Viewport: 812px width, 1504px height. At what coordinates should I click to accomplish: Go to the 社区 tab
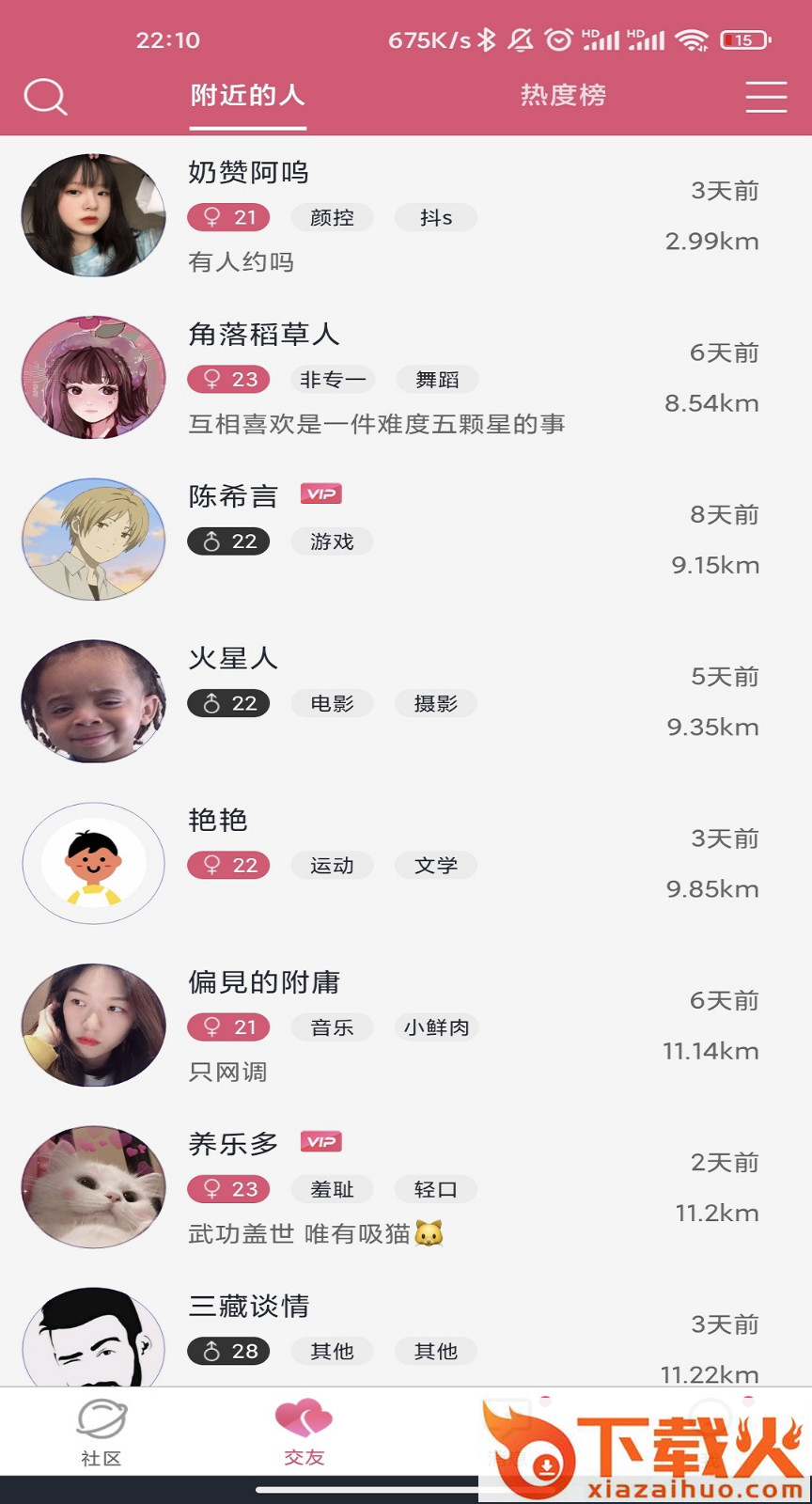[x=101, y=1433]
